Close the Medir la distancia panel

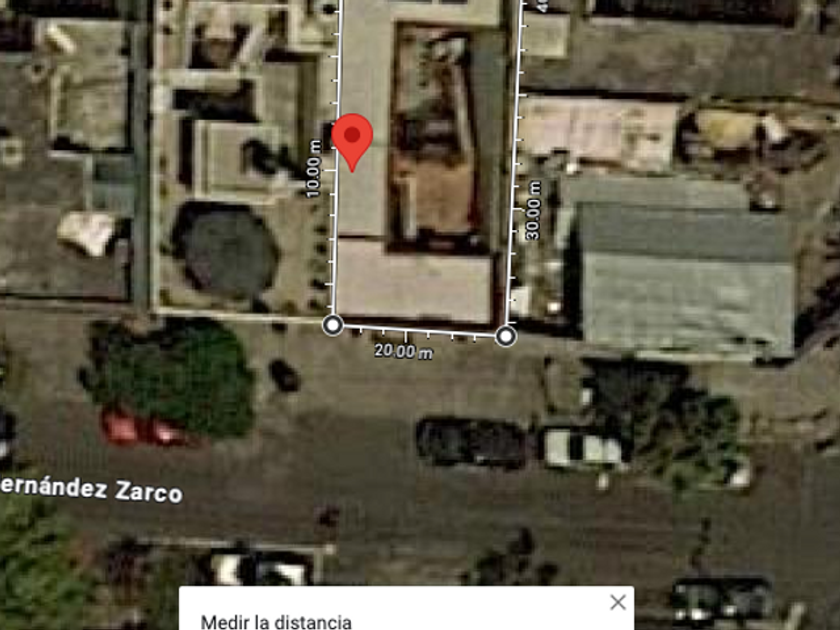[618, 602]
